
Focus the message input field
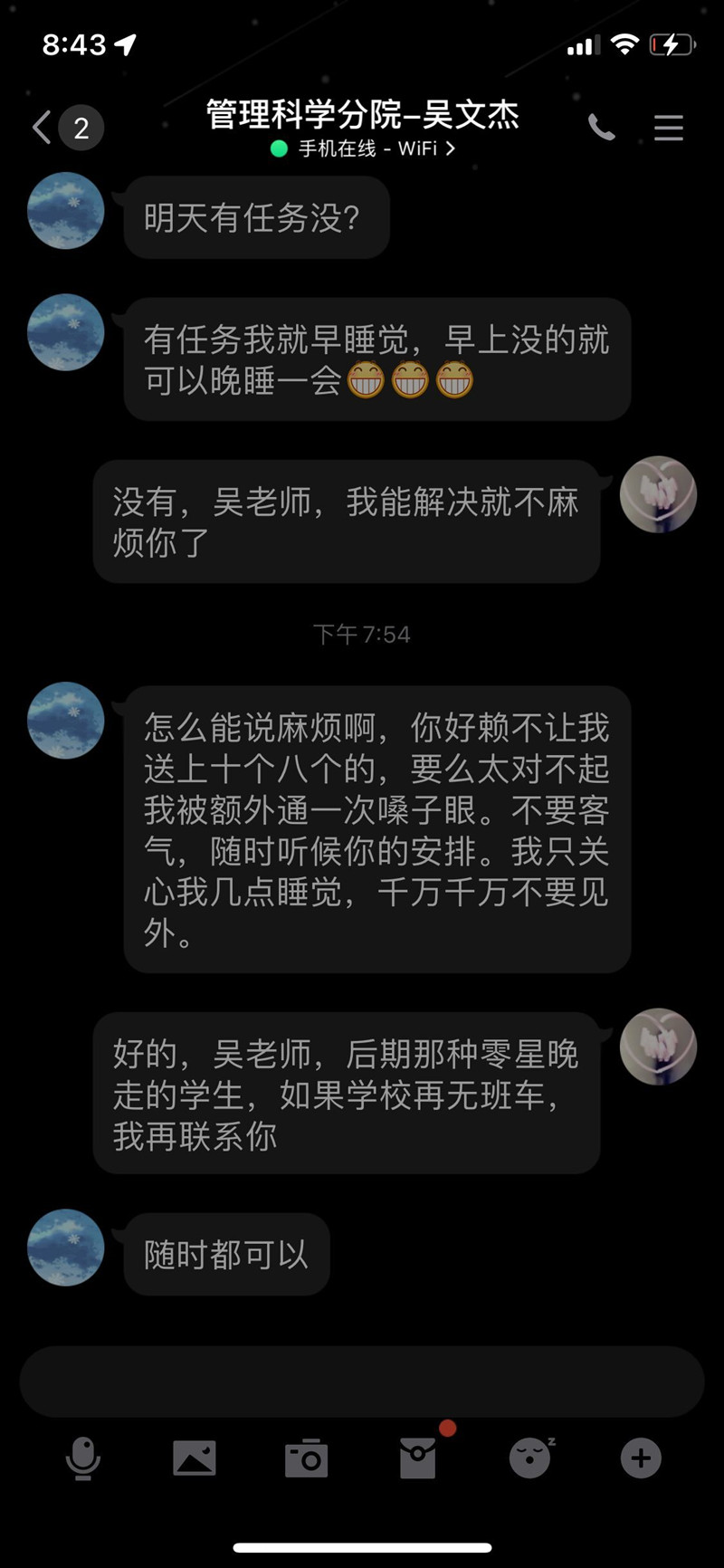pyautogui.click(x=362, y=1381)
